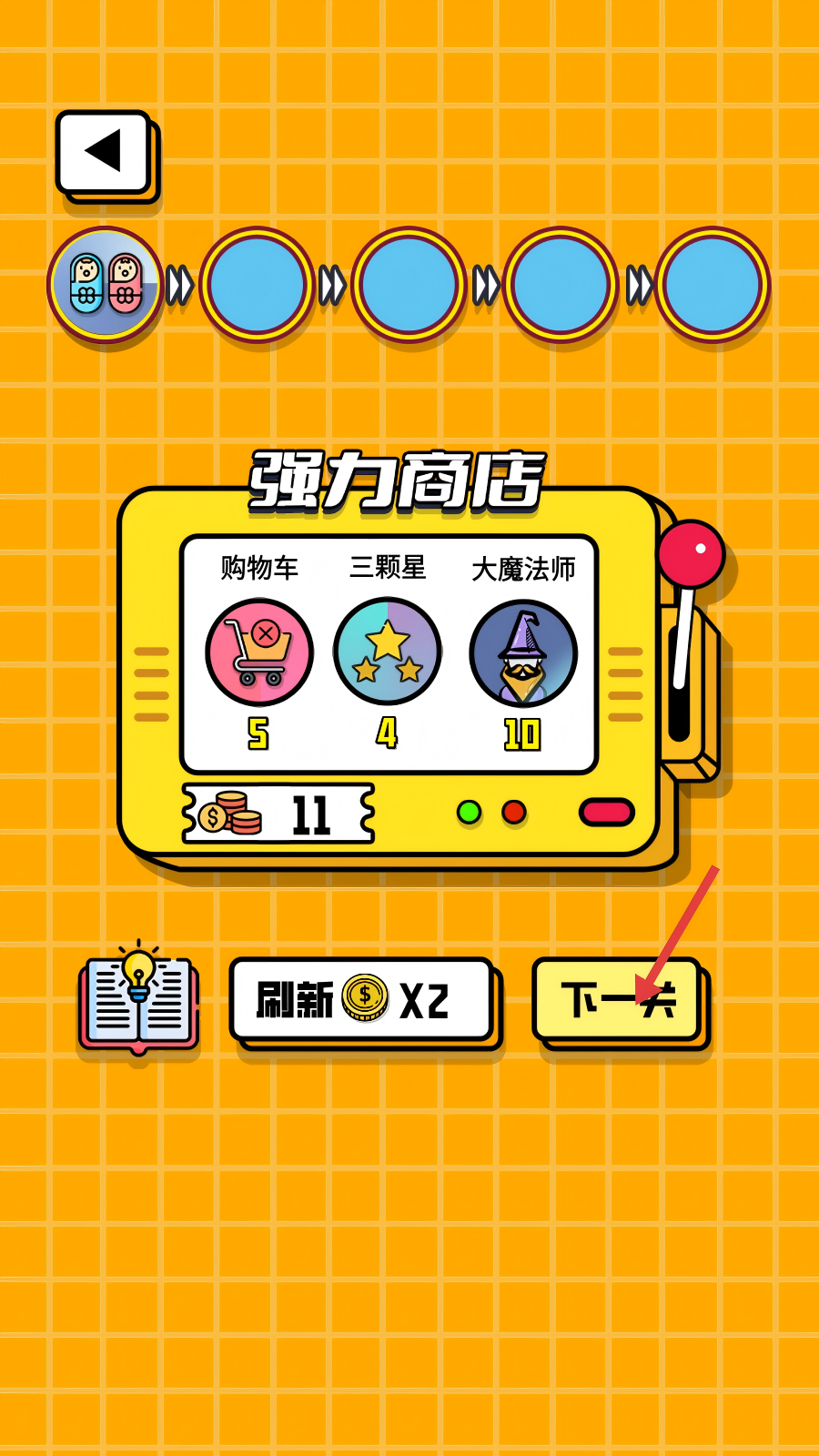This screenshot has height=1456, width=819.
Task: Purchase the 三颗星 three stars item
Action: click(x=388, y=652)
